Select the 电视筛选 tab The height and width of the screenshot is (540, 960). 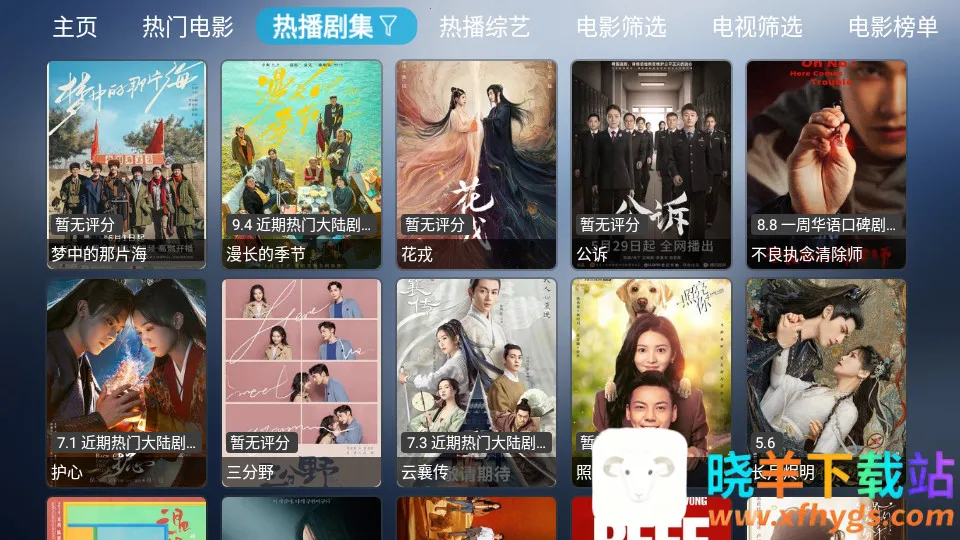[757, 27]
